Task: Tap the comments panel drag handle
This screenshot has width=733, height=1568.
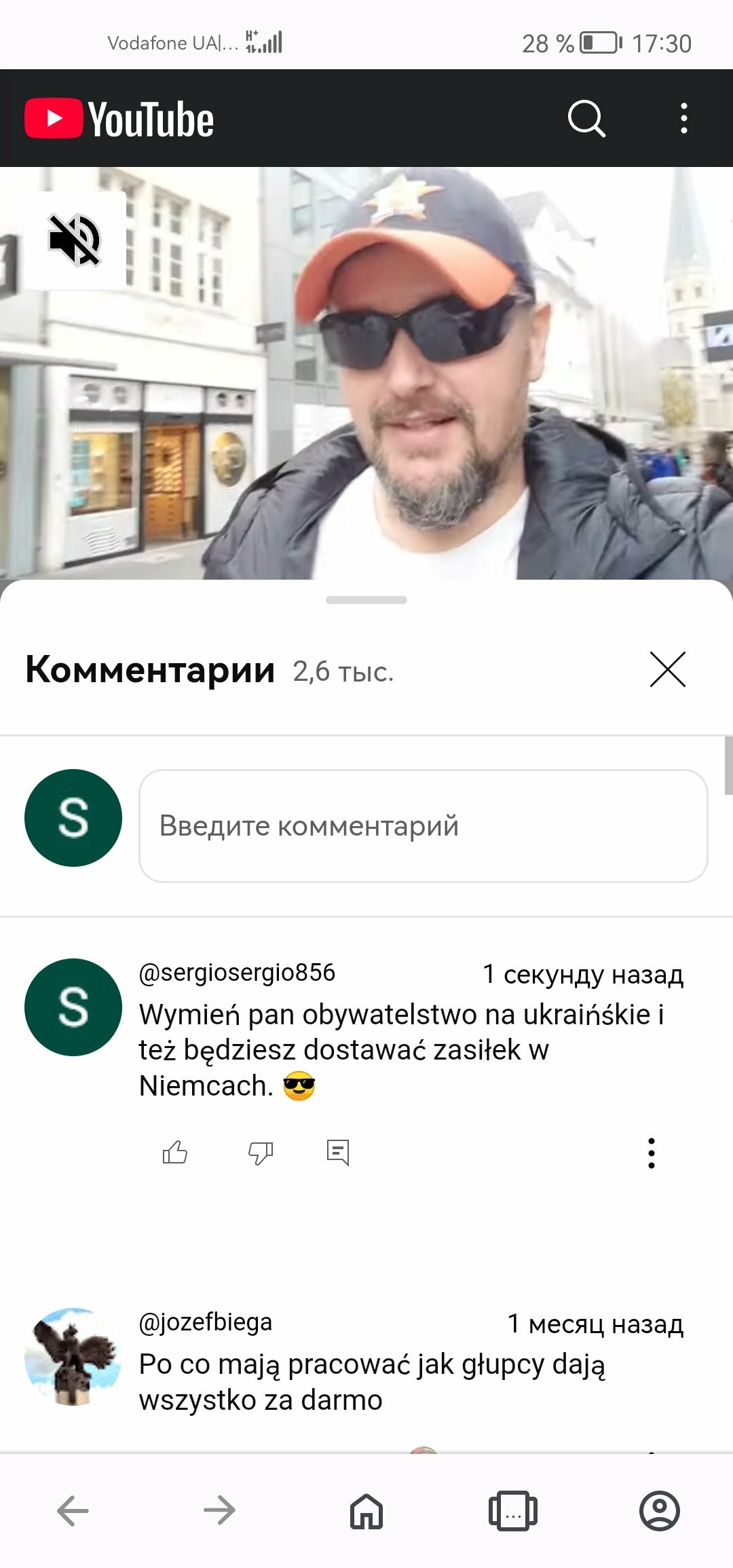Action: pos(366,600)
